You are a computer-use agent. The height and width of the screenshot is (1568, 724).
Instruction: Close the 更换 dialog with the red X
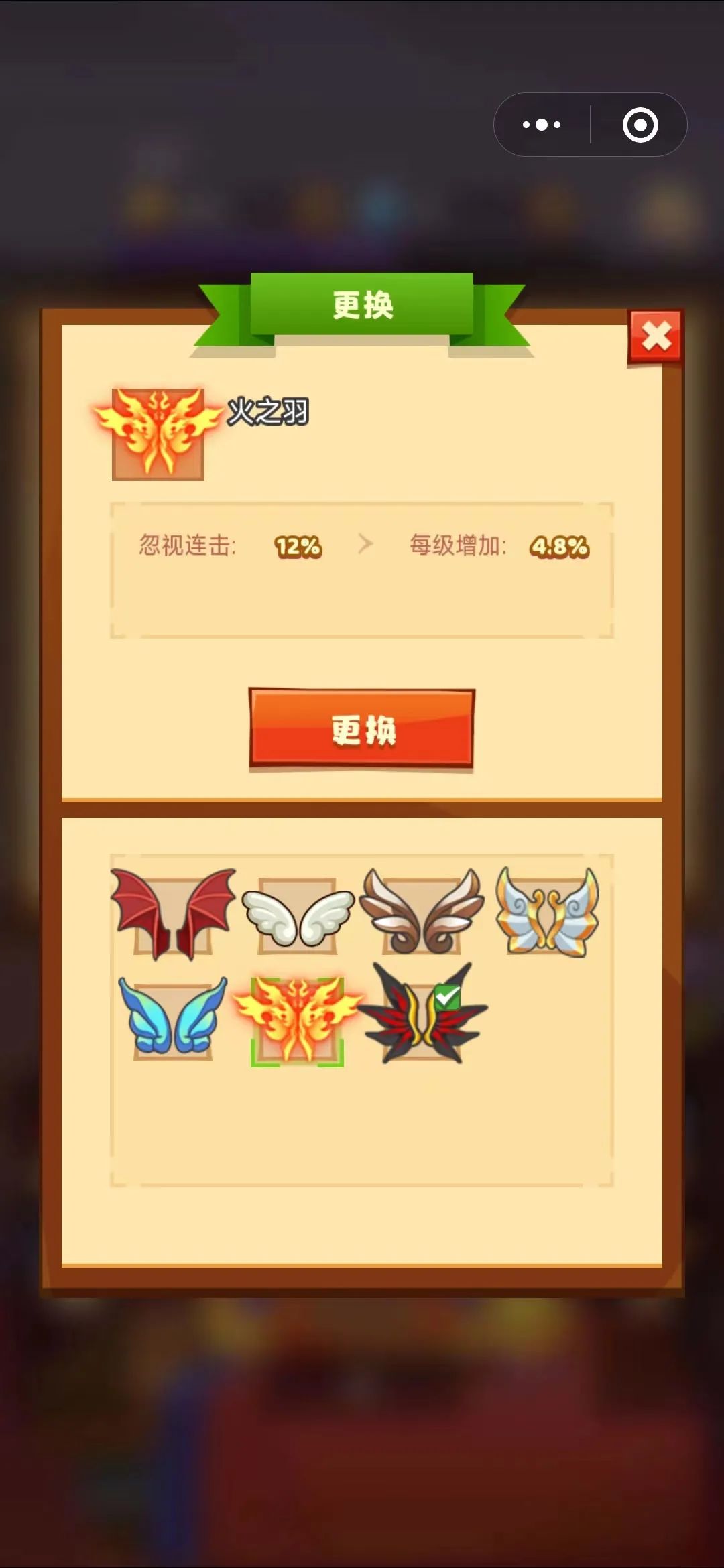(656, 336)
